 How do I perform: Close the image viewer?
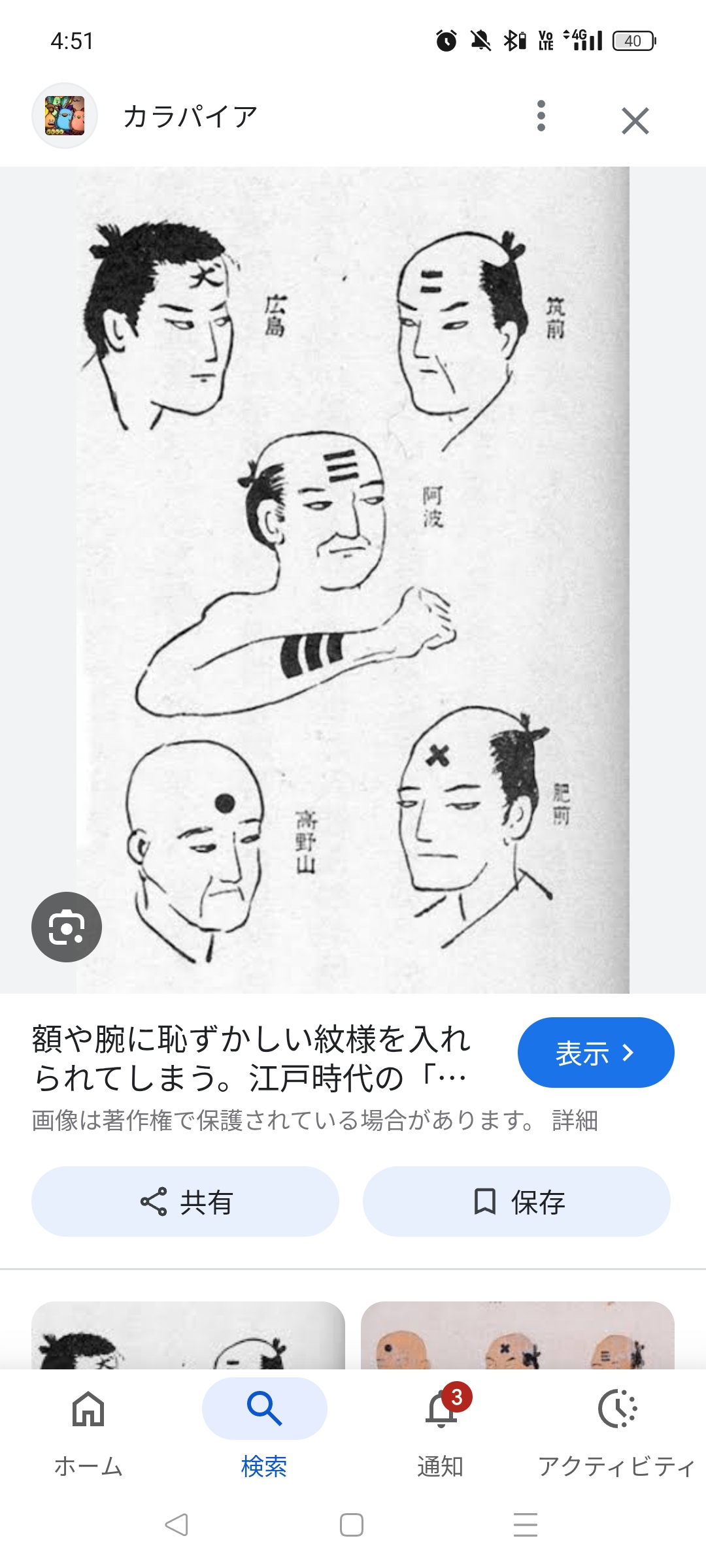pos(635,121)
